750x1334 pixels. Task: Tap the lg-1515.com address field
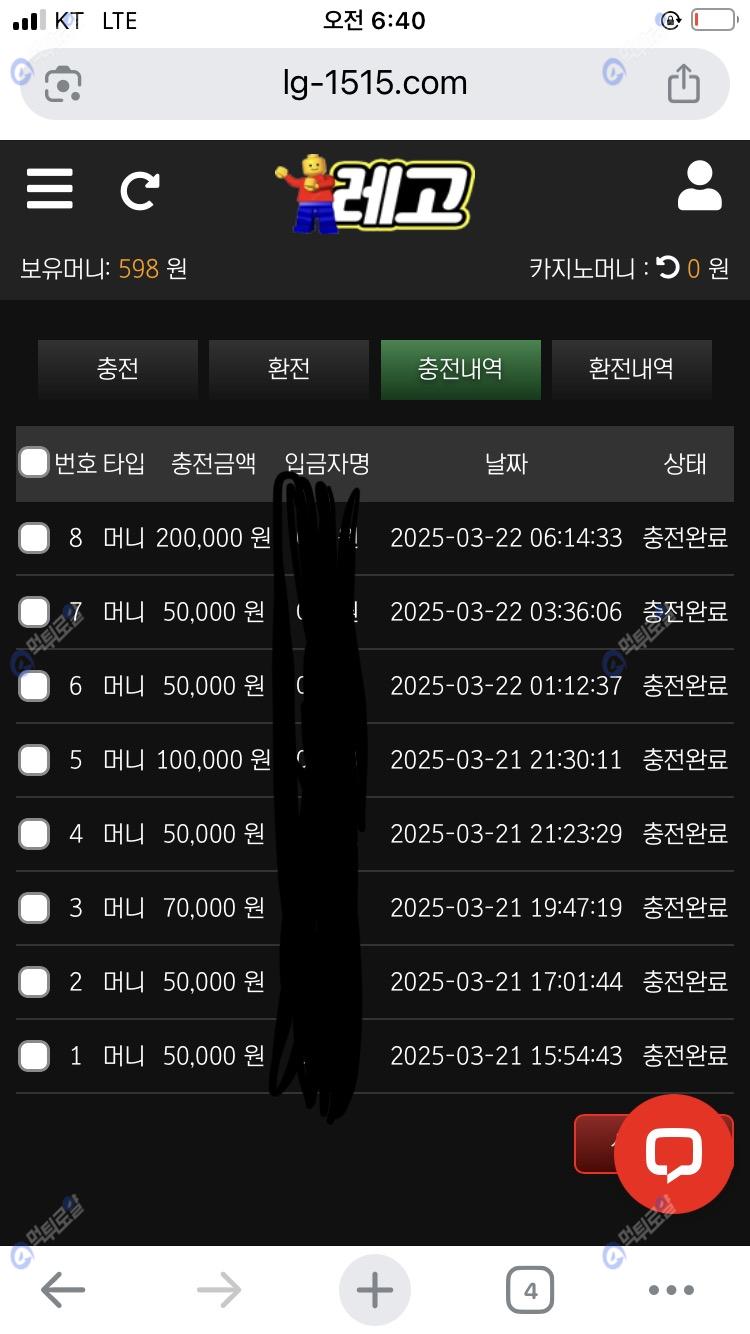[x=375, y=83]
